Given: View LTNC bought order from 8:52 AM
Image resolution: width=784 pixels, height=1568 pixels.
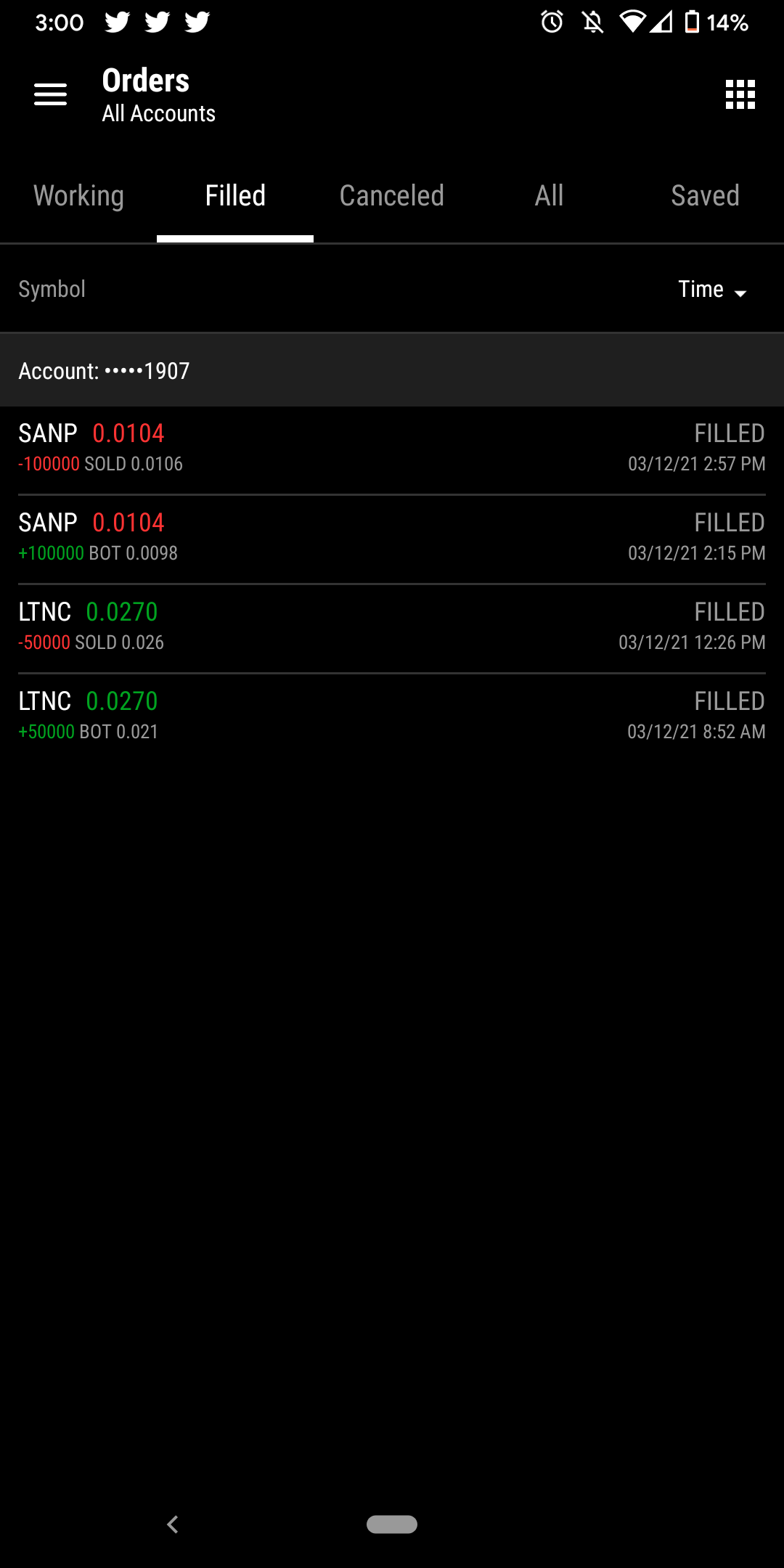Looking at the screenshot, I should tap(392, 716).
